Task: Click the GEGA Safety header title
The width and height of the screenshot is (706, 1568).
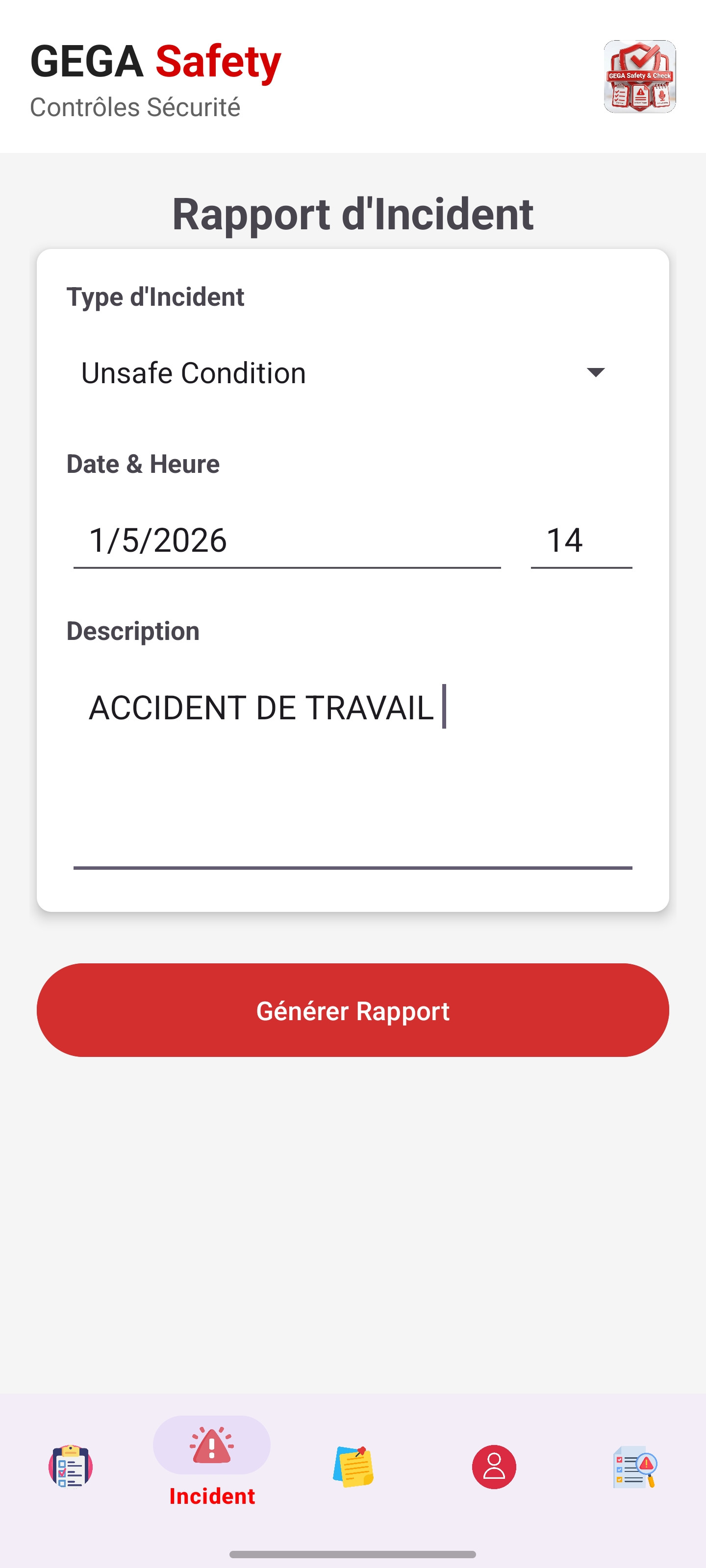Action: [x=155, y=61]
